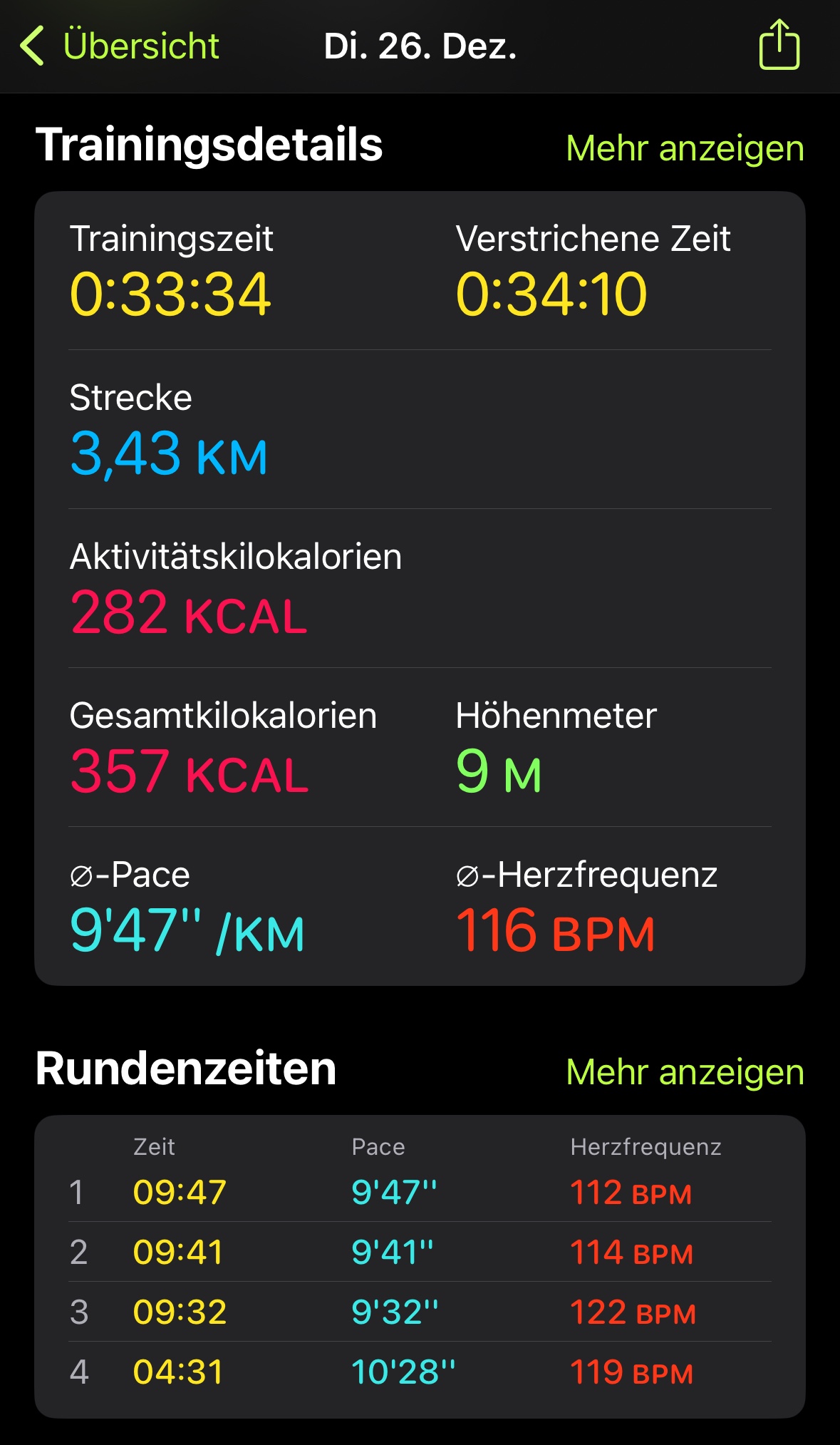
Task: Show more Trainingsdetails
Action: (684, 148)
